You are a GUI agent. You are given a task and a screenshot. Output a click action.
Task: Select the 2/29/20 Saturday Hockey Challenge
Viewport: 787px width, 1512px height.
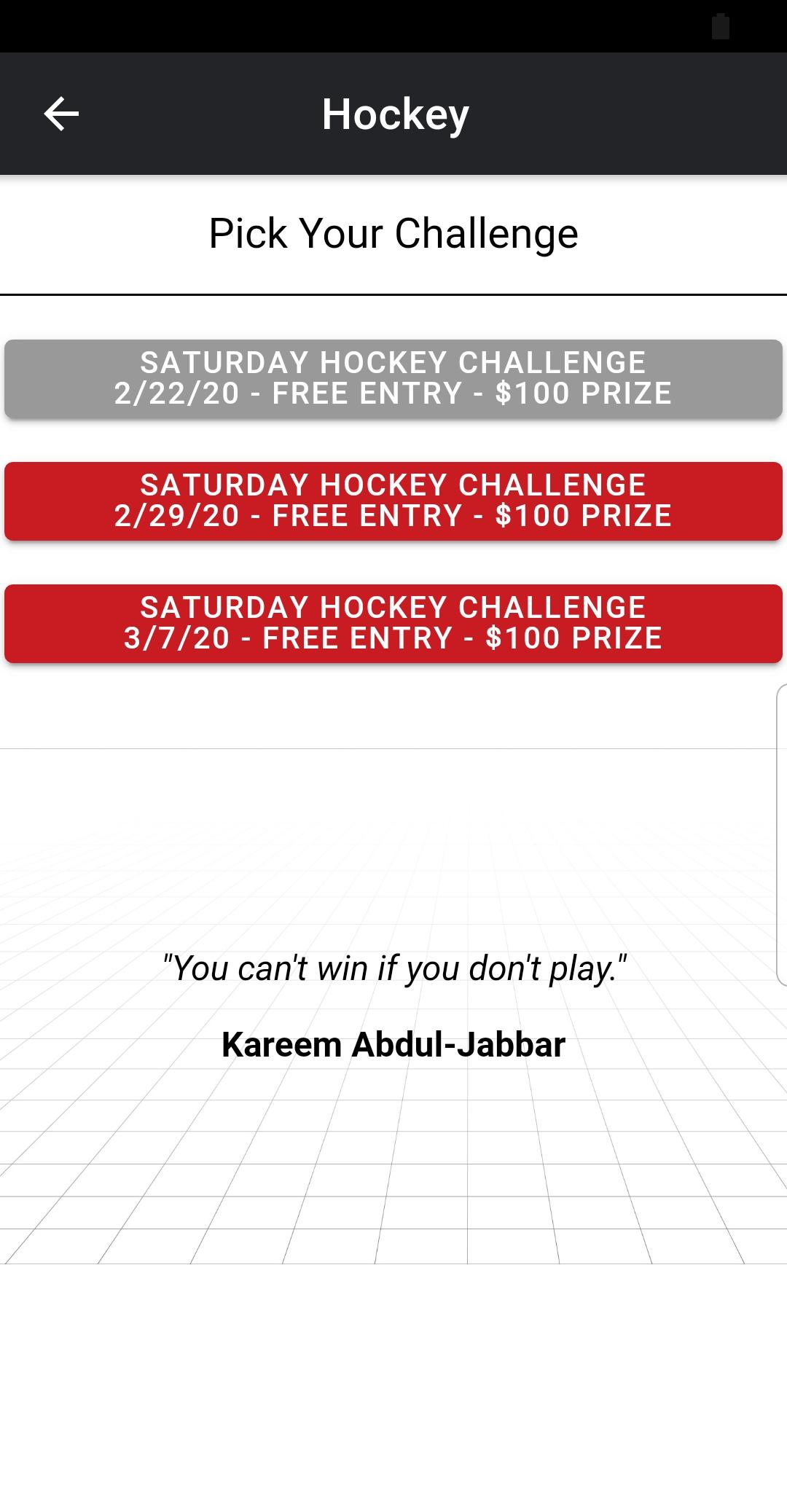tap(393, 501)
